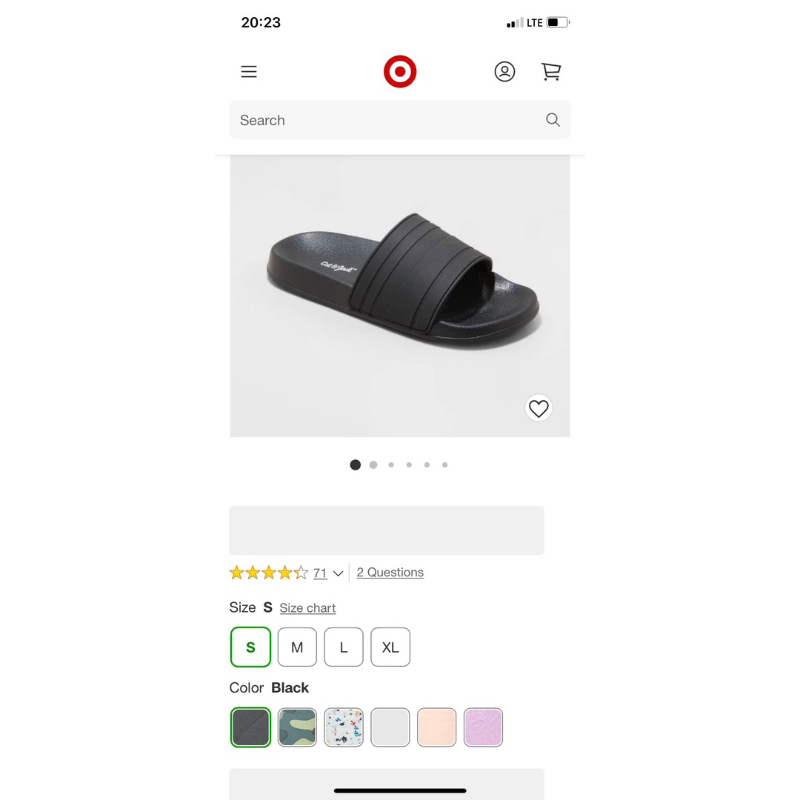The width and height of the screenshot is (800, 800).
Task: Choose the camouflage color swatch
Action: (x=297, y=727)
